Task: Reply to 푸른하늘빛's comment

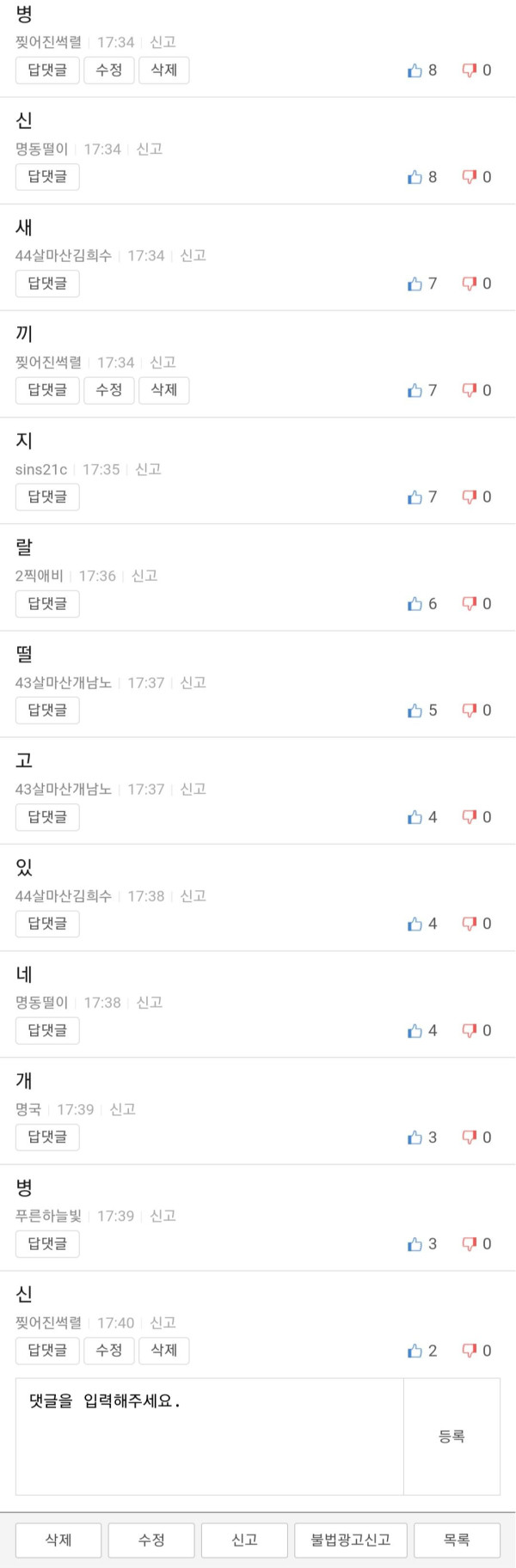Action: coord(47,1243)
